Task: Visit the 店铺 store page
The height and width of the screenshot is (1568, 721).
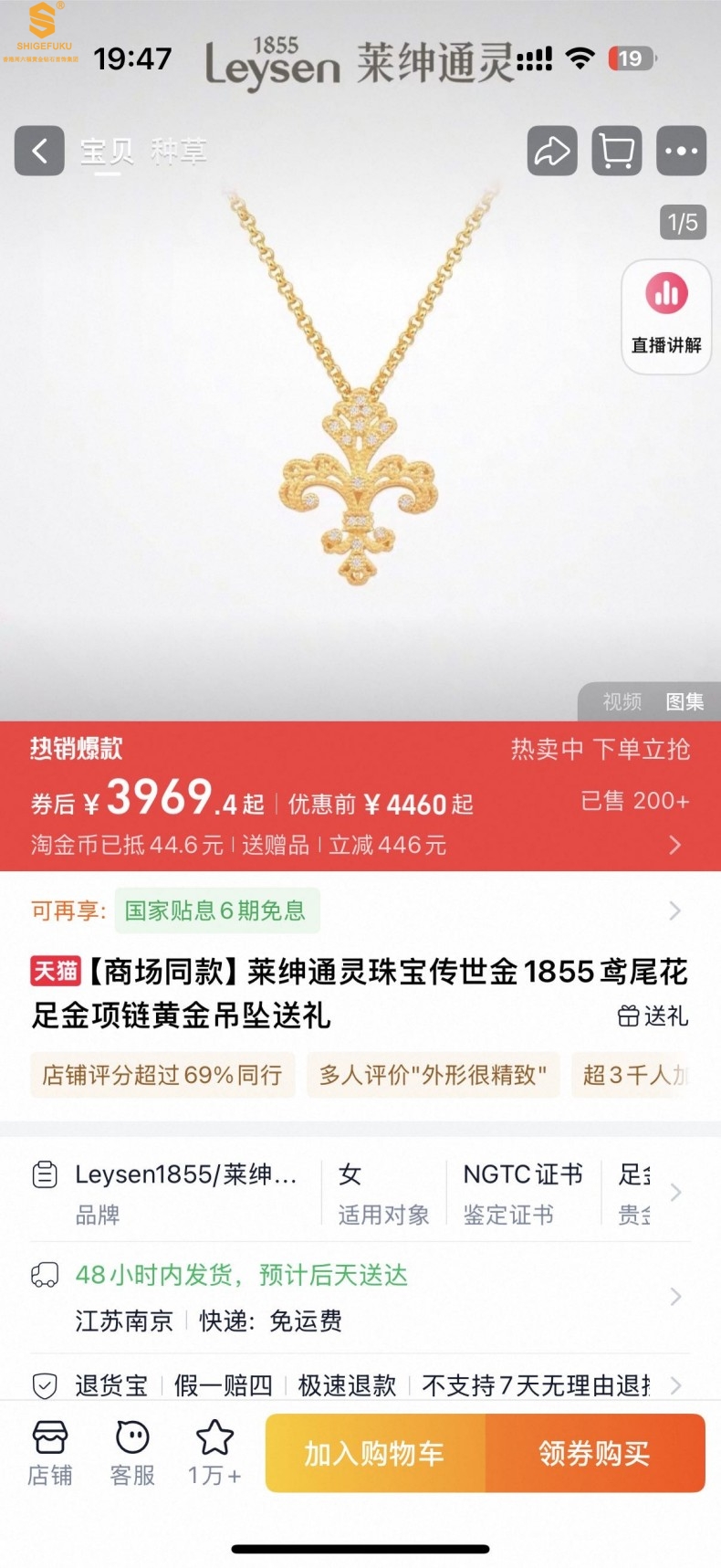Action: pyautogui.click(x=50, y=1452)
